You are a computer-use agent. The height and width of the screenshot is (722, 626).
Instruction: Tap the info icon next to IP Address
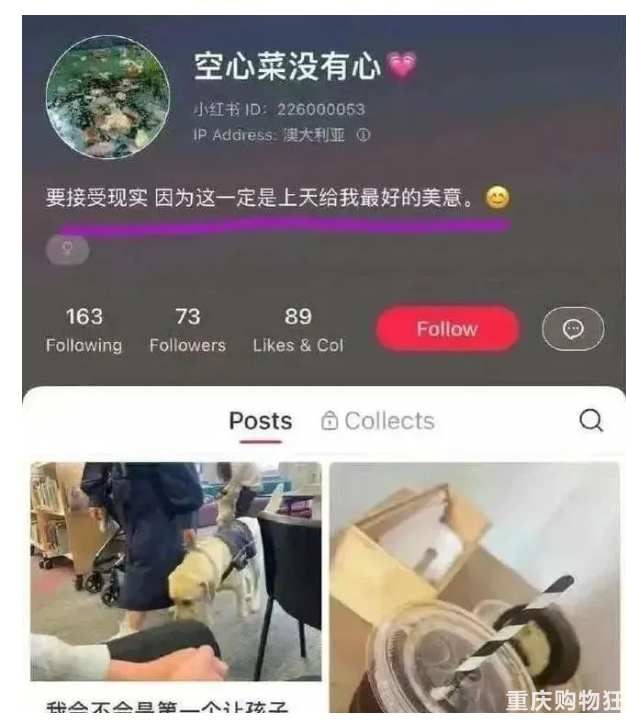363,135
